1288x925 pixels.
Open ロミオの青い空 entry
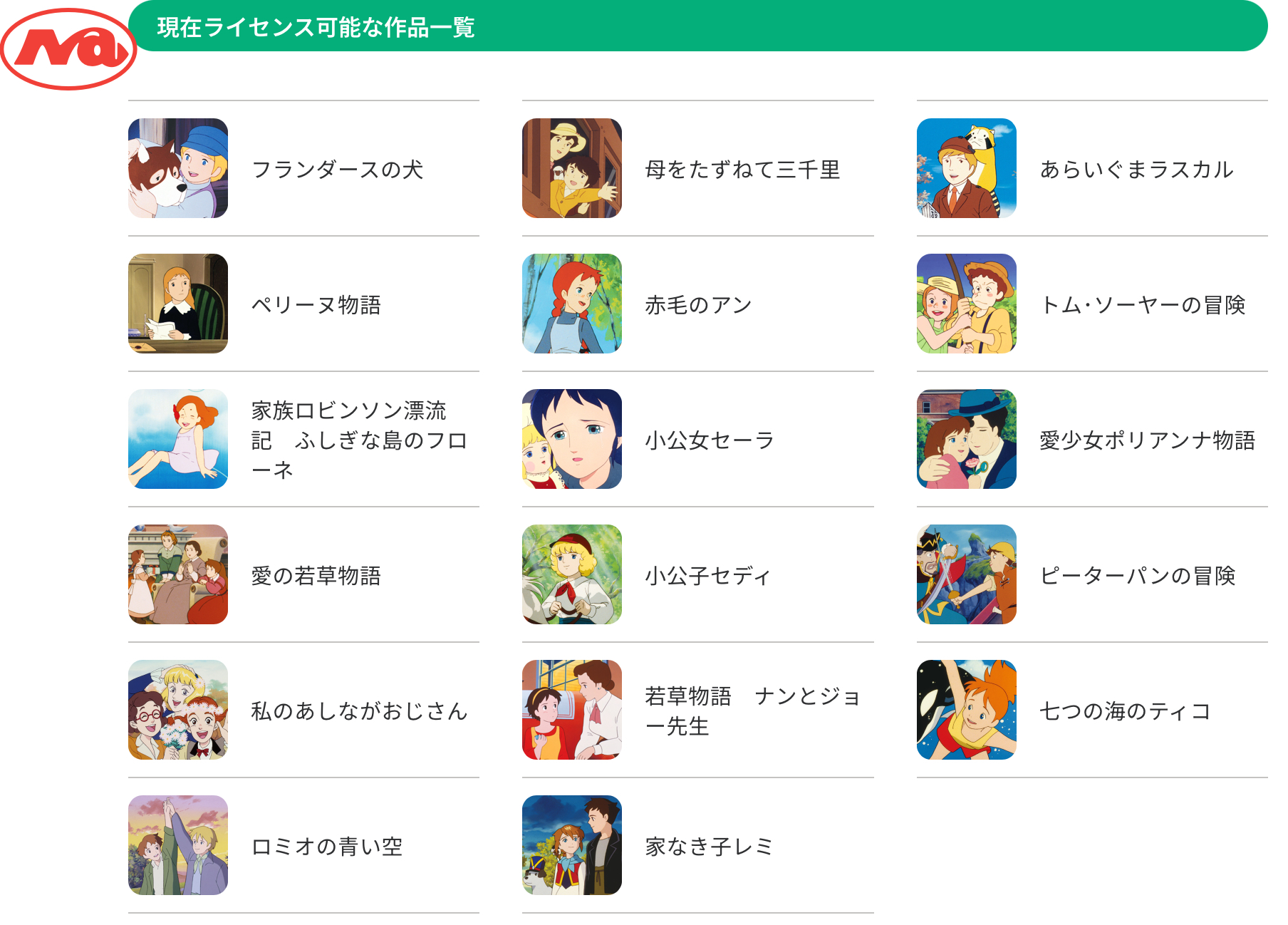point(303,845)
